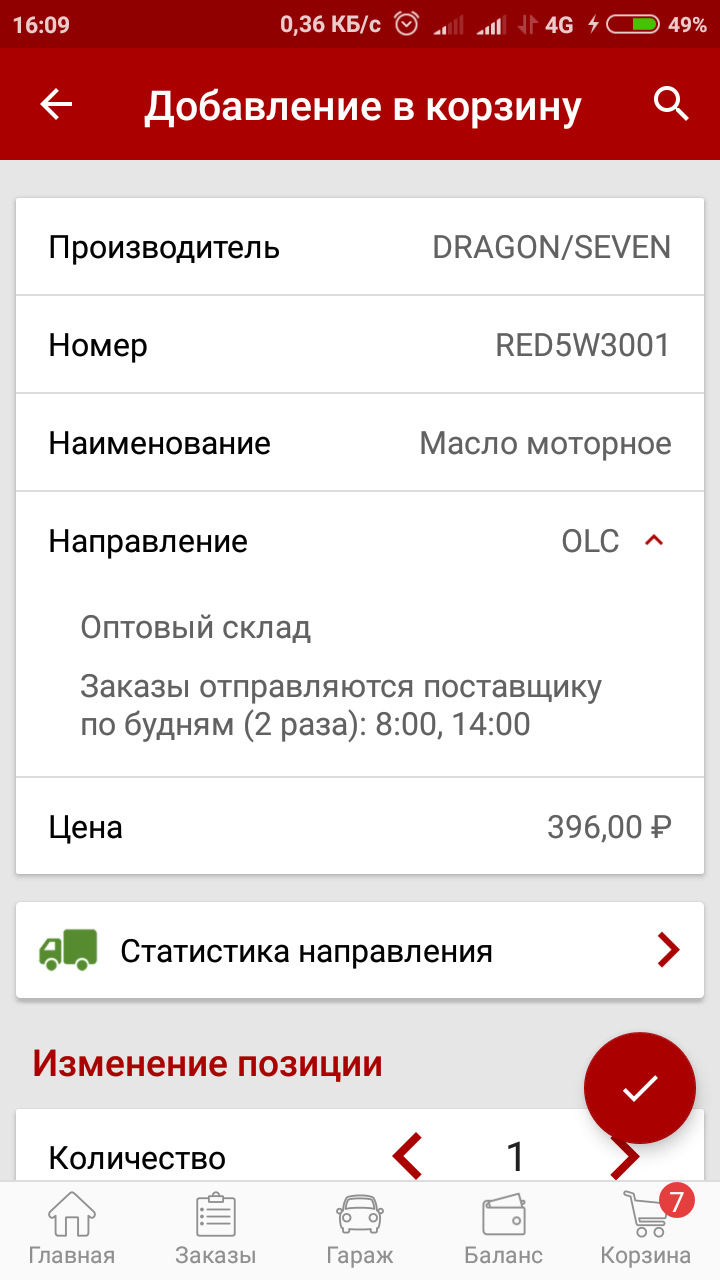This screenshot has height=1280, width=720.
Task: Switch to the Заказы tab
Action: click(215, 1230)
